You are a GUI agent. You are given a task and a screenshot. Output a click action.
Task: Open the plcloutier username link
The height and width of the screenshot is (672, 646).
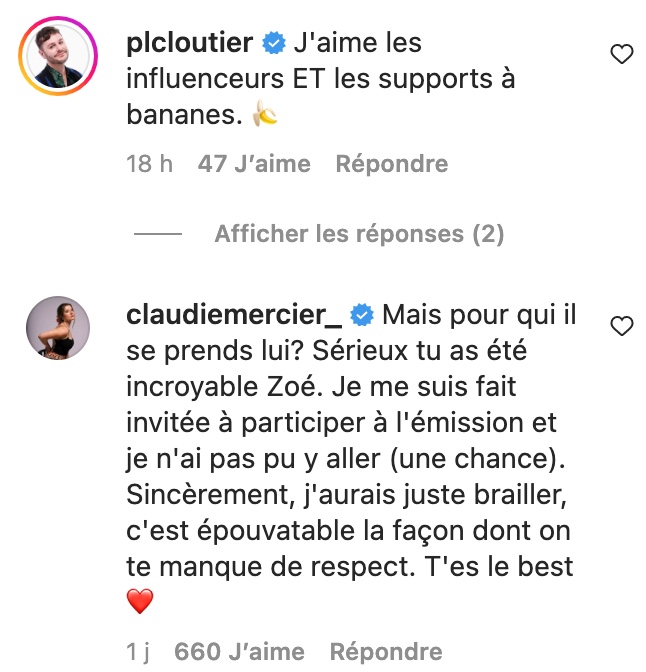point(190,44)
